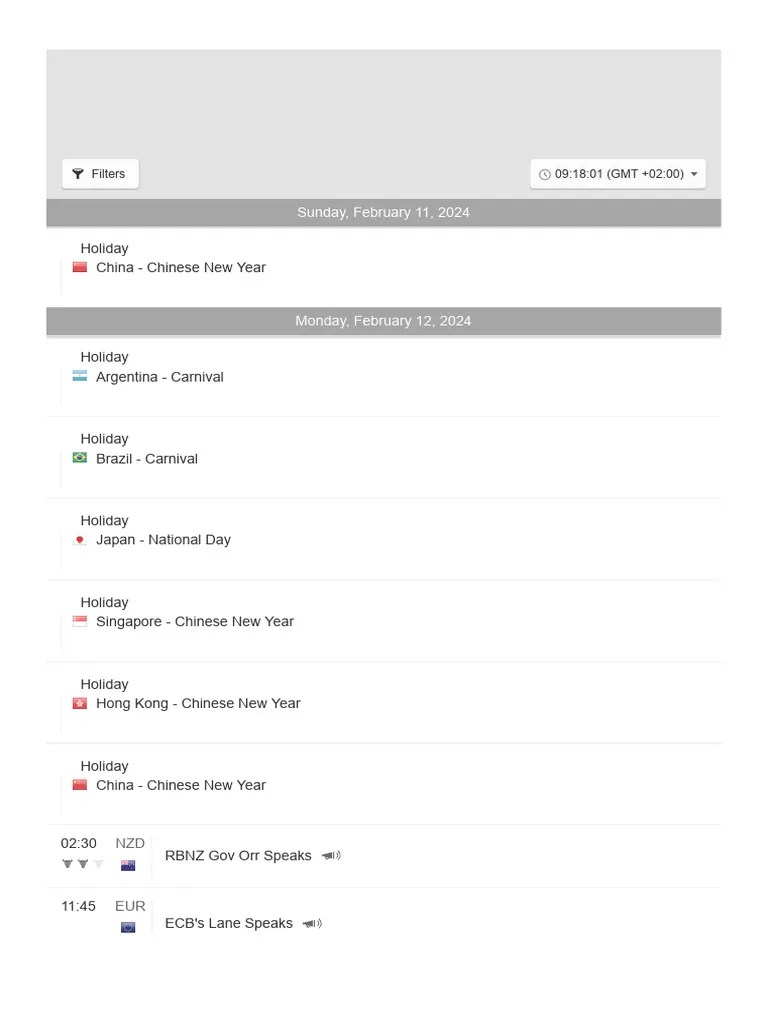Open the RBNZ Gov Orr Speaks event

click(x=238, y=856)
